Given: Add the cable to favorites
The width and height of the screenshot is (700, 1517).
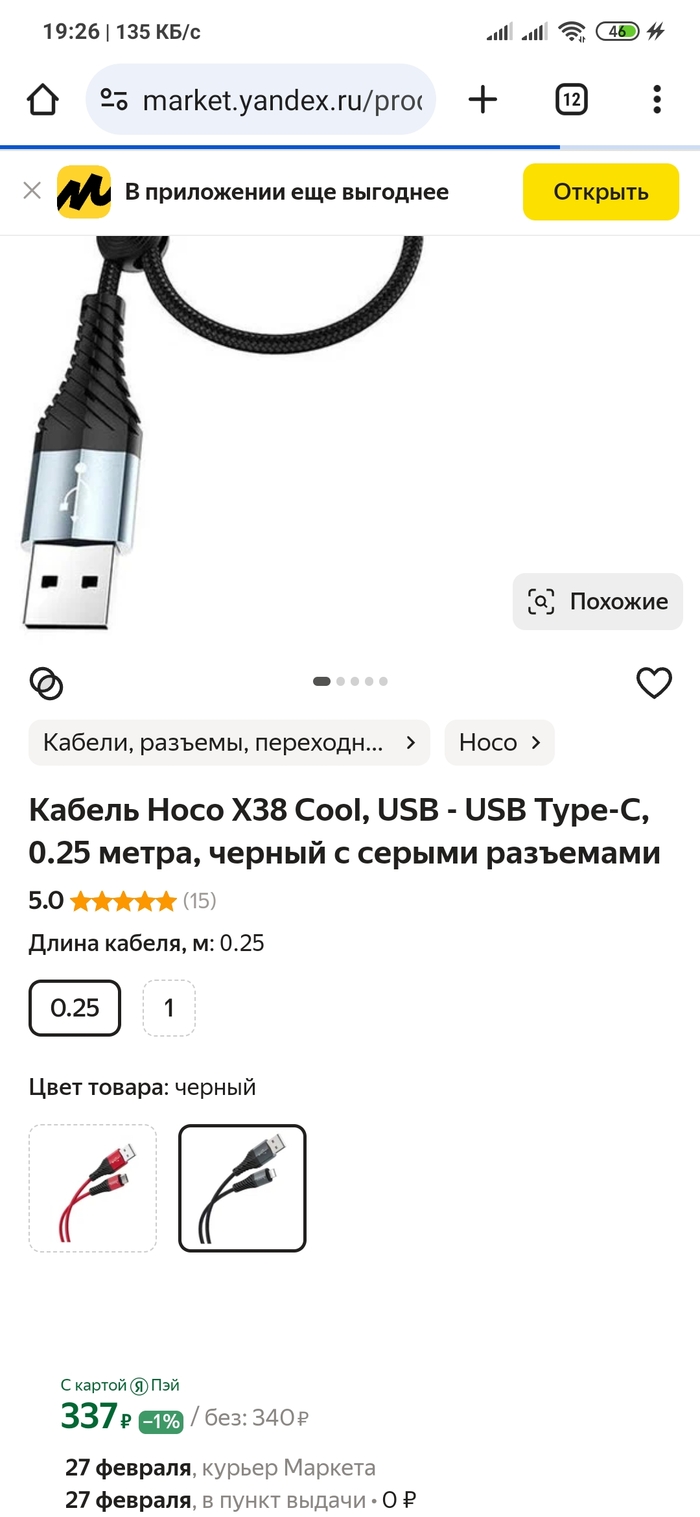Looking at the screenshot, I should tap(654, 683).
